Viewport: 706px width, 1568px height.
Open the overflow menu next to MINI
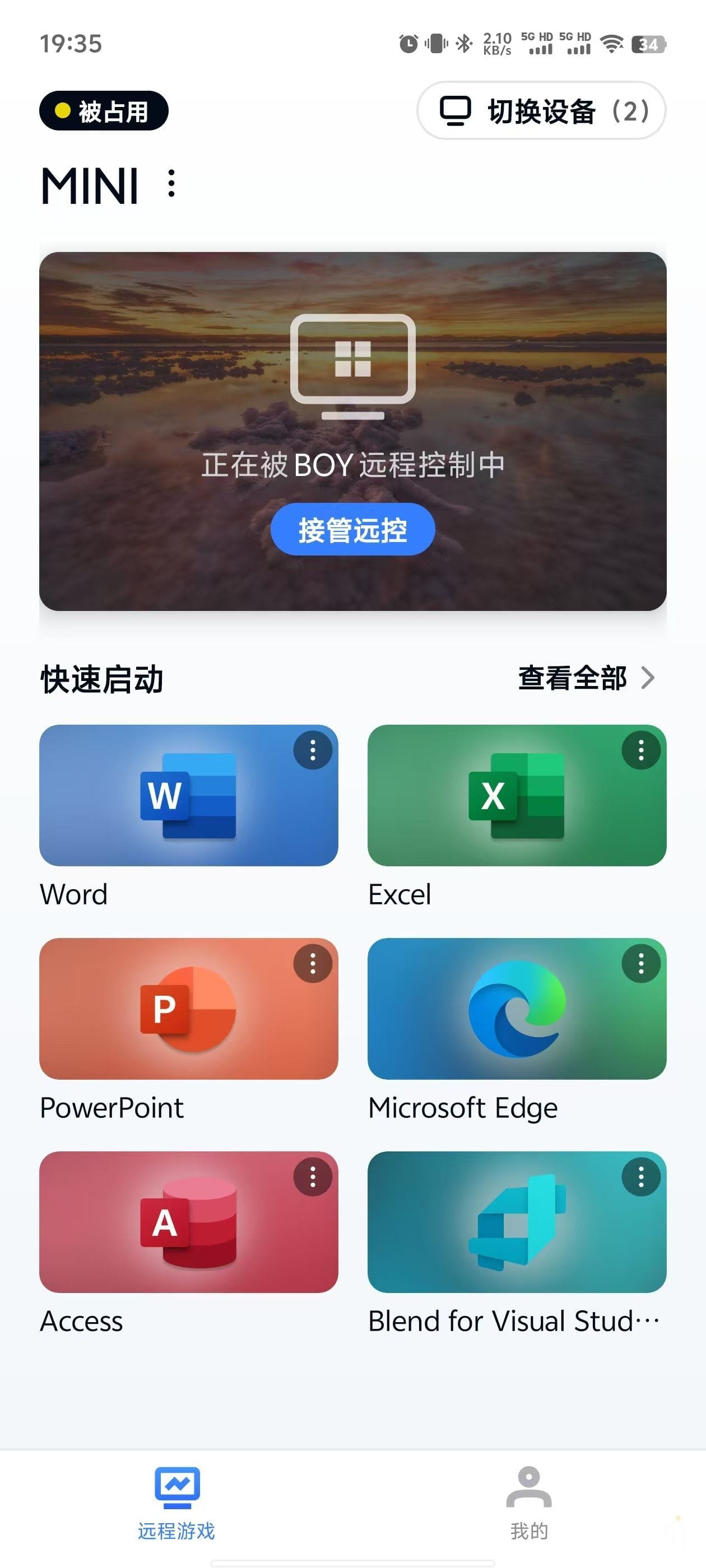(172, 183)
